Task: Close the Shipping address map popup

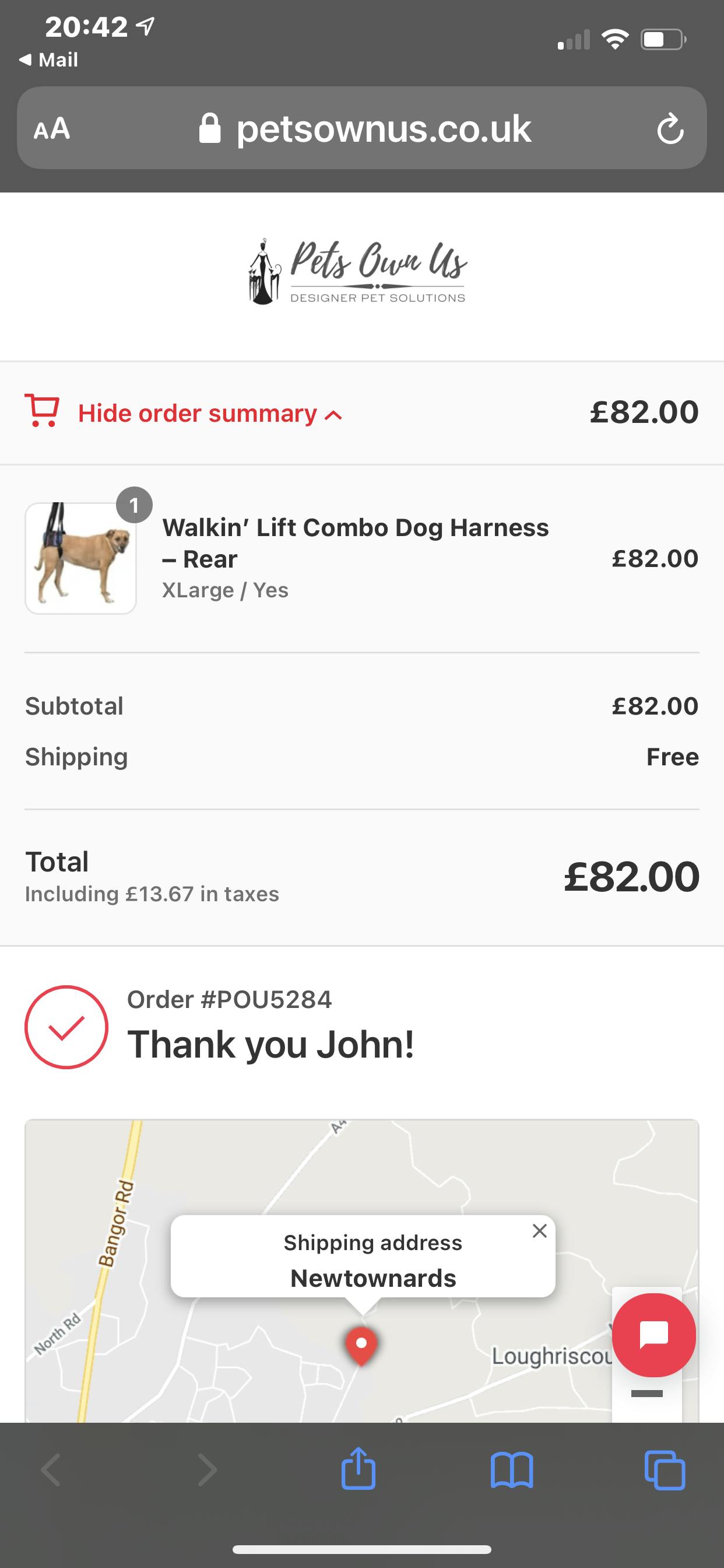Action: coord(539,1231)
